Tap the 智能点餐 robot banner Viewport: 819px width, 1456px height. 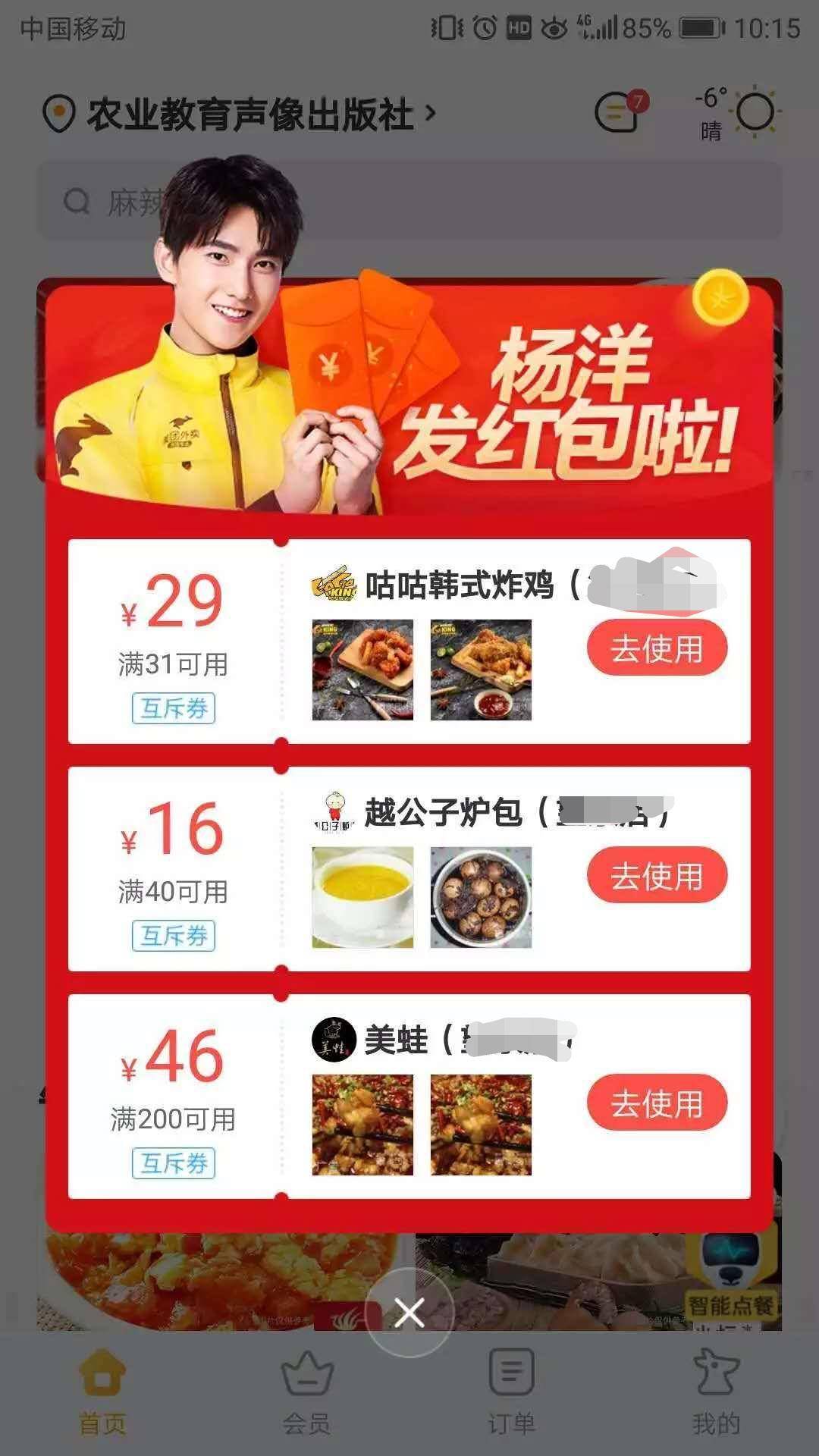pyautogui.click(x=728, y=1282)
